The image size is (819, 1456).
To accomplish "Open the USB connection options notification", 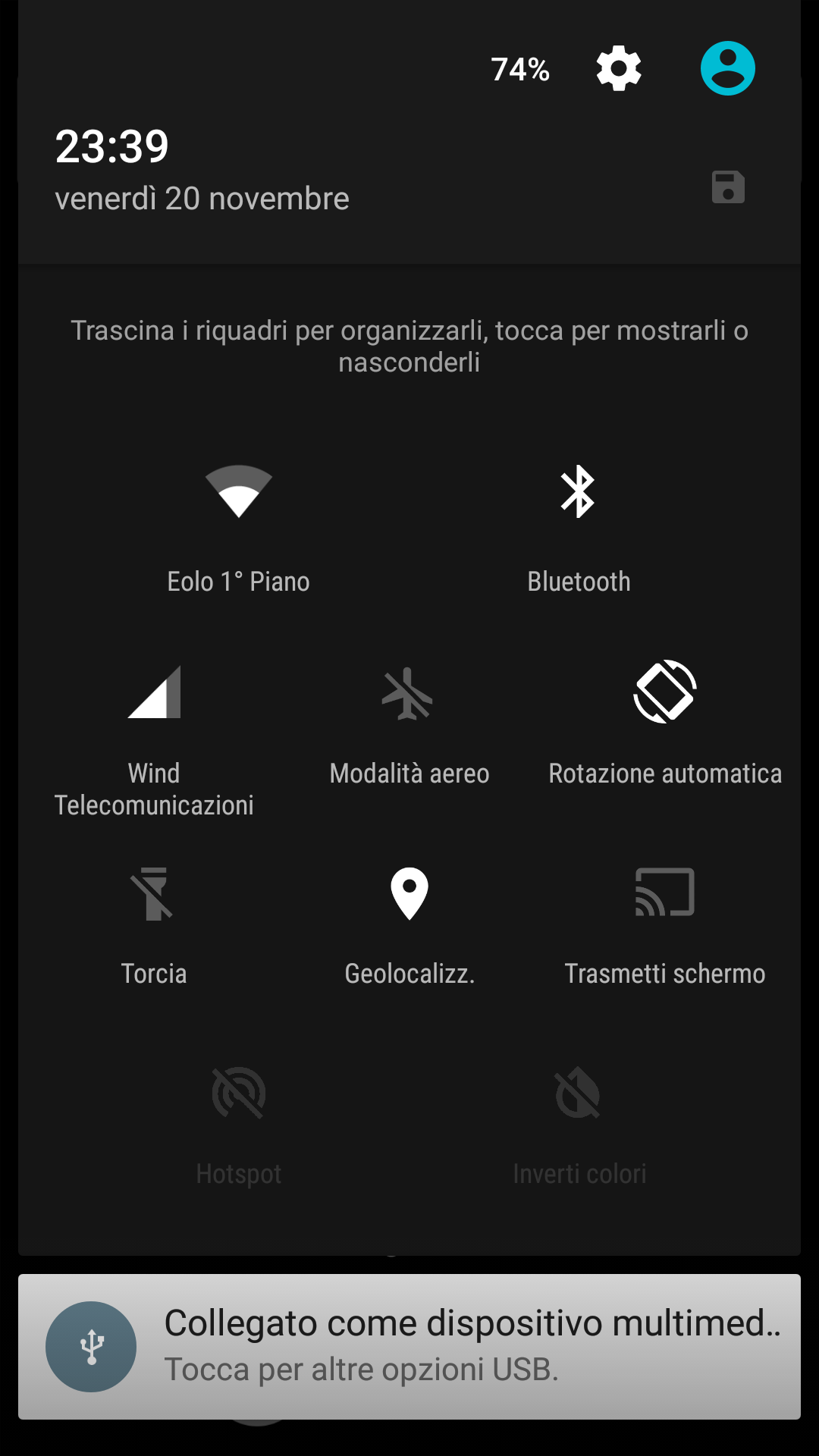I will click(x=409, y=1346).
